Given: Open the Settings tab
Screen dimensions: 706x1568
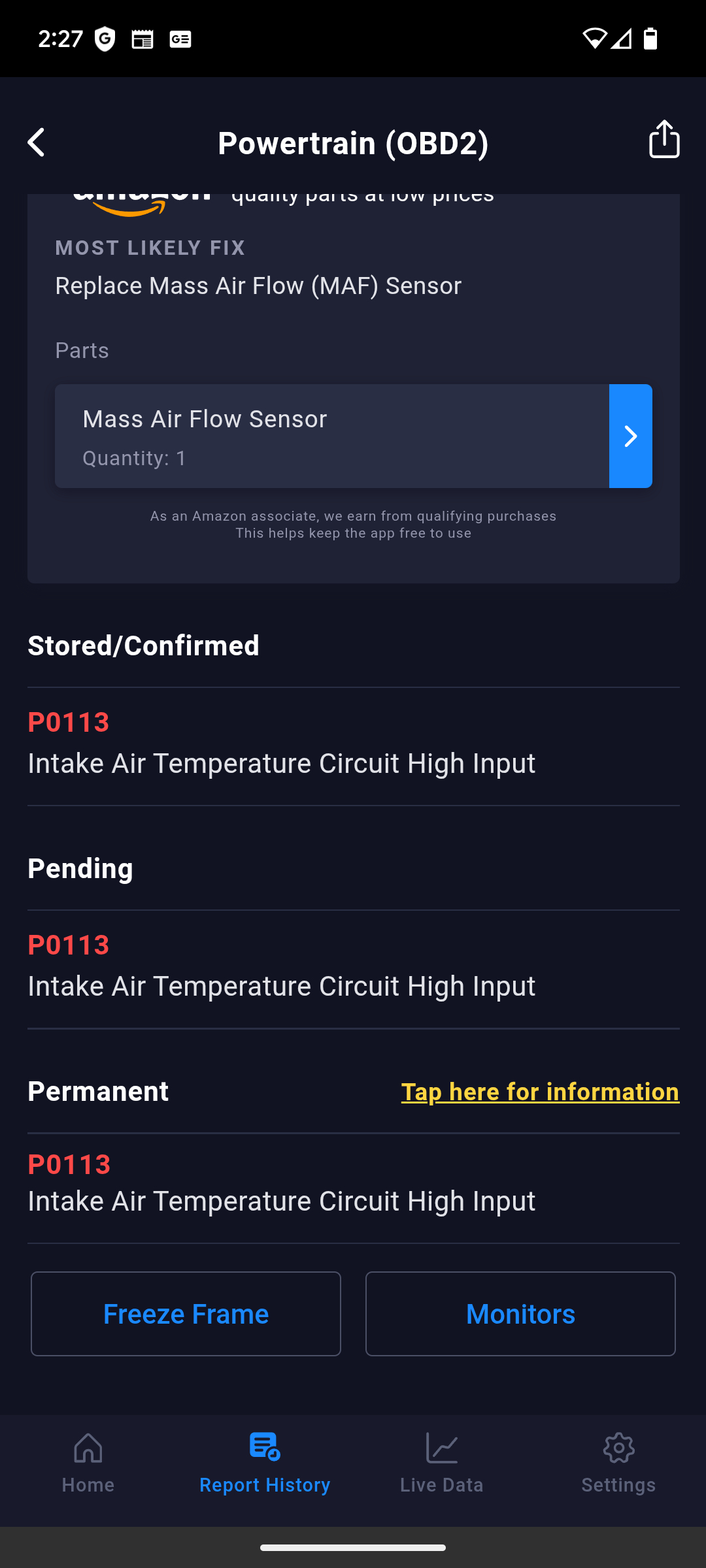Looking at the screenshot, I should [618, 1463].
